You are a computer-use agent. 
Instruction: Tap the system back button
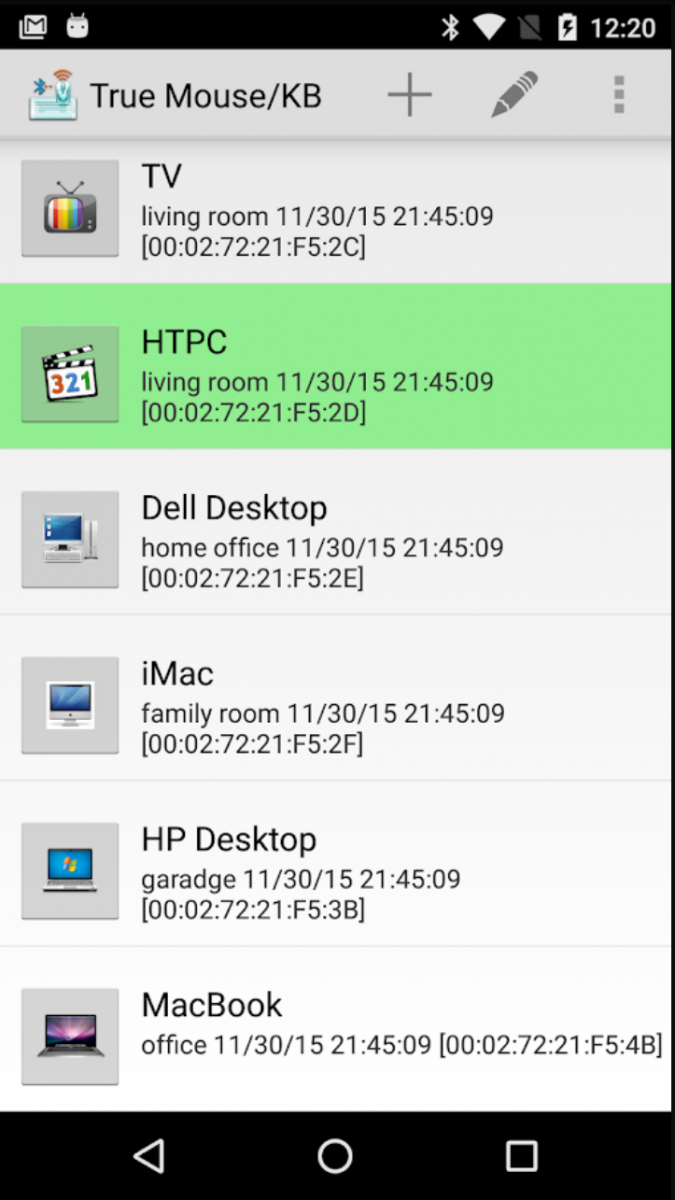pos(149,1156)
